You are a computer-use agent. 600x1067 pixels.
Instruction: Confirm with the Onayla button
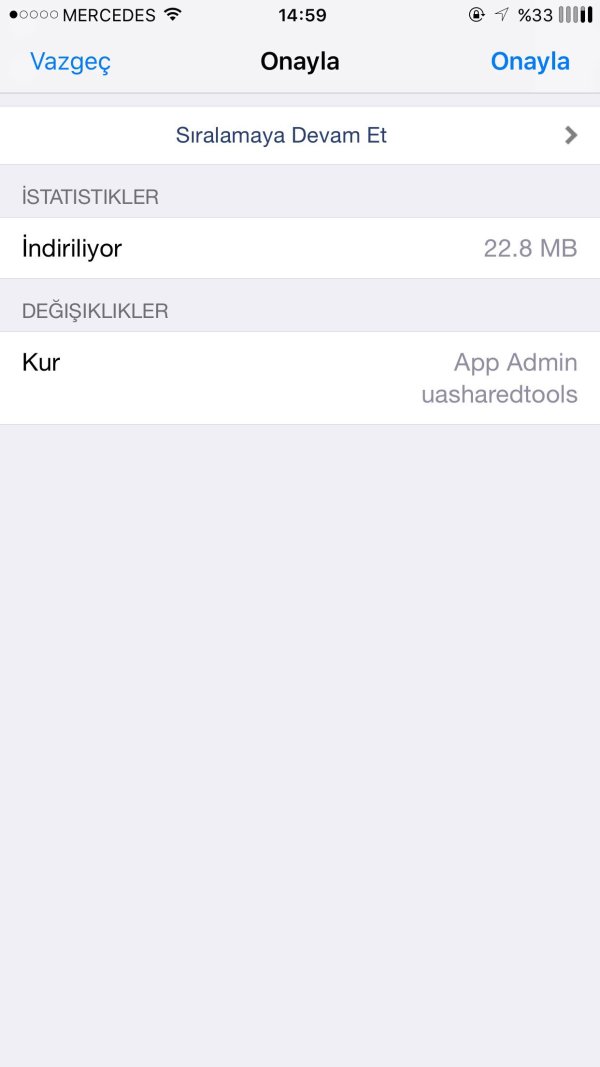click(x=530, y=62)
